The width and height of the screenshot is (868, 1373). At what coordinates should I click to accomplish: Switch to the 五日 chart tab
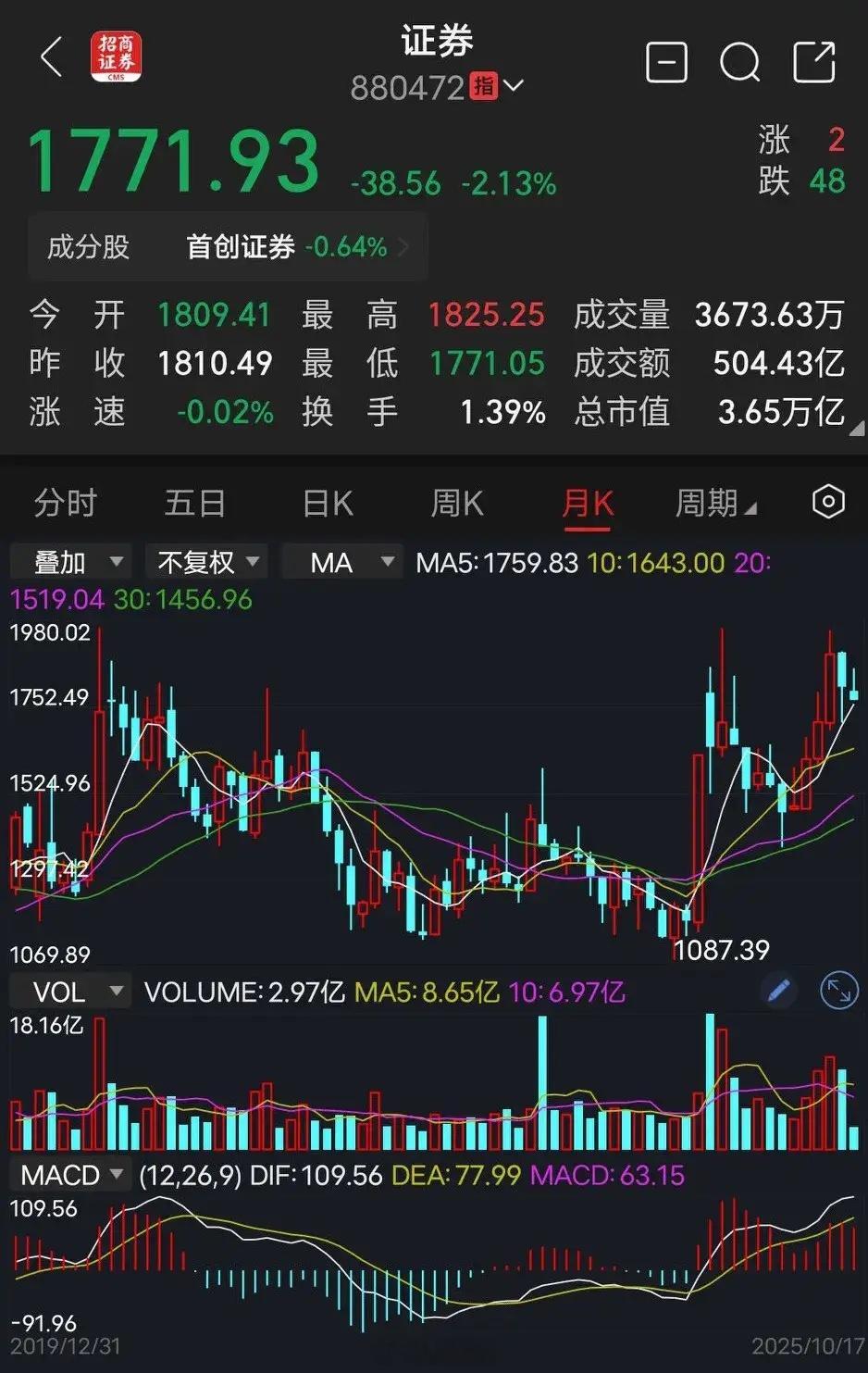[x=195, y=503]
